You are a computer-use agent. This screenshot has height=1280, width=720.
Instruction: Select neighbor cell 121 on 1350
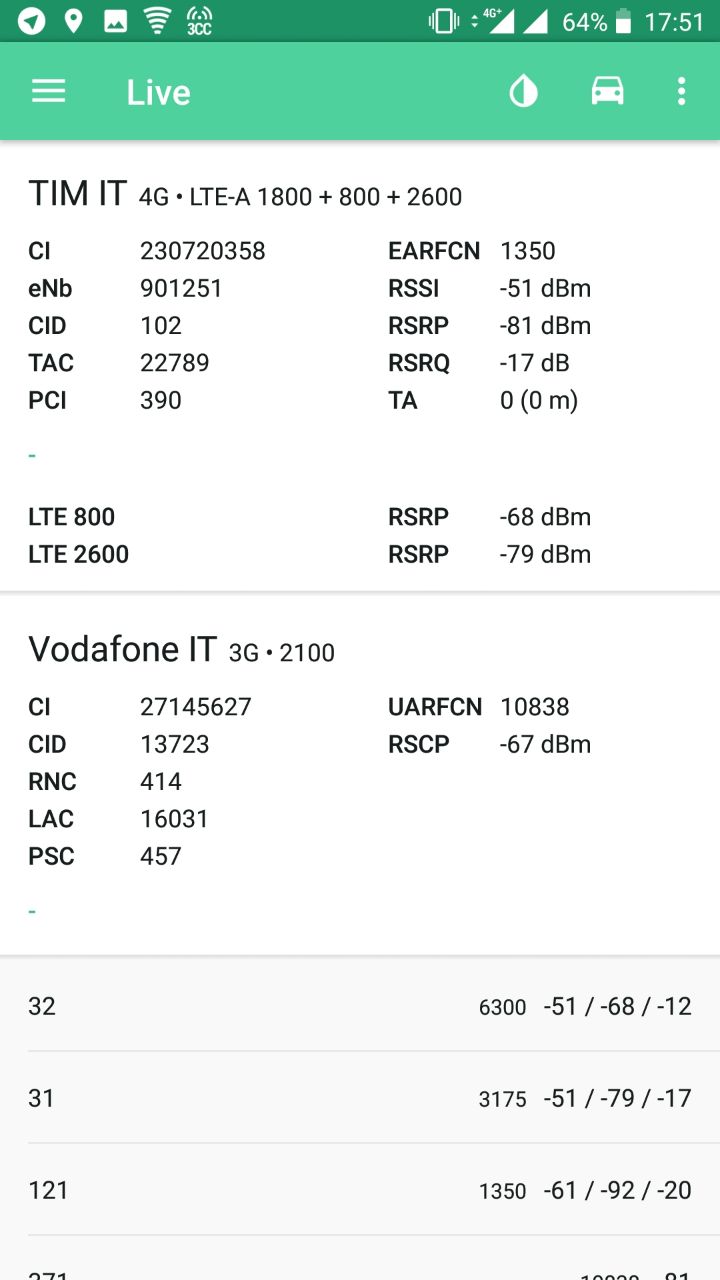point(360,1190)
